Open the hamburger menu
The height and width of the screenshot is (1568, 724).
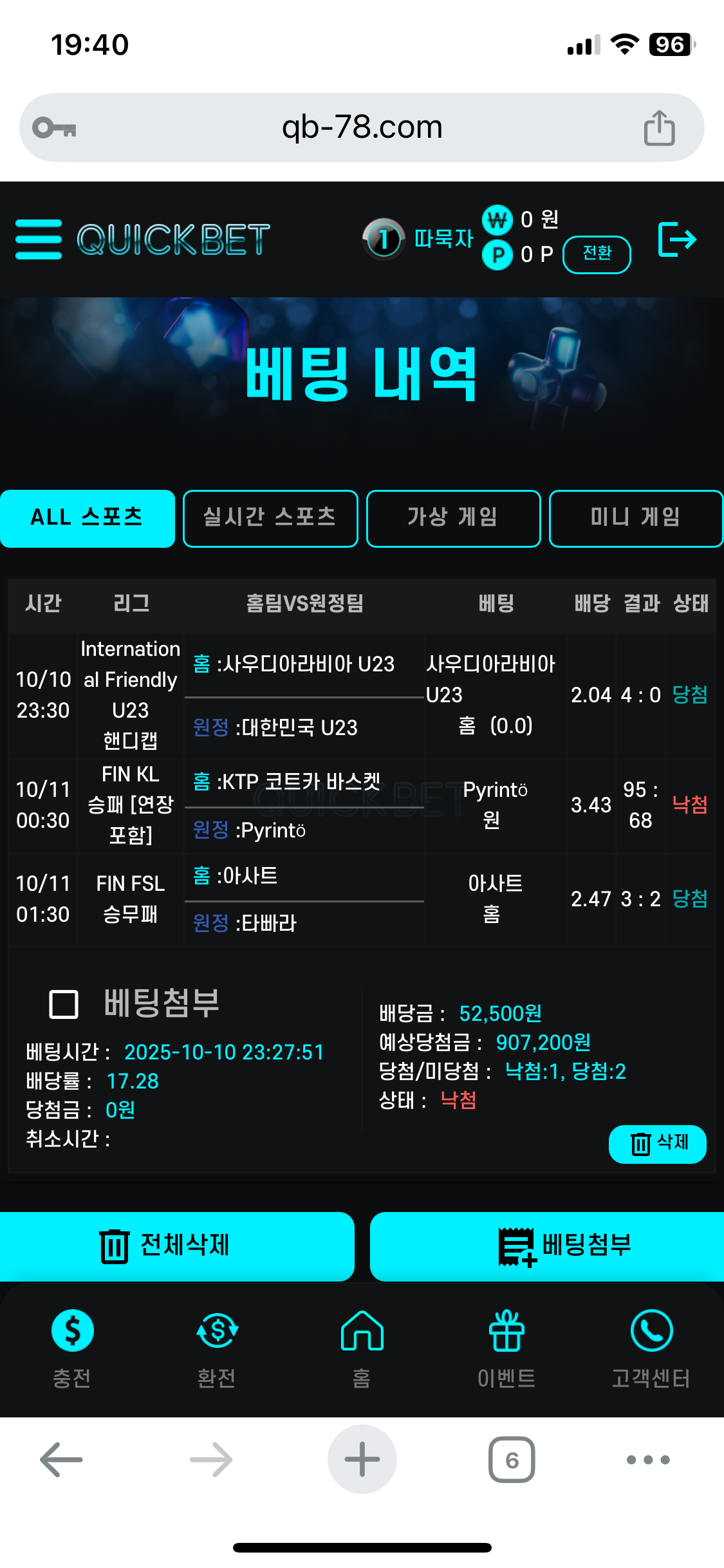tap(39, 239)
